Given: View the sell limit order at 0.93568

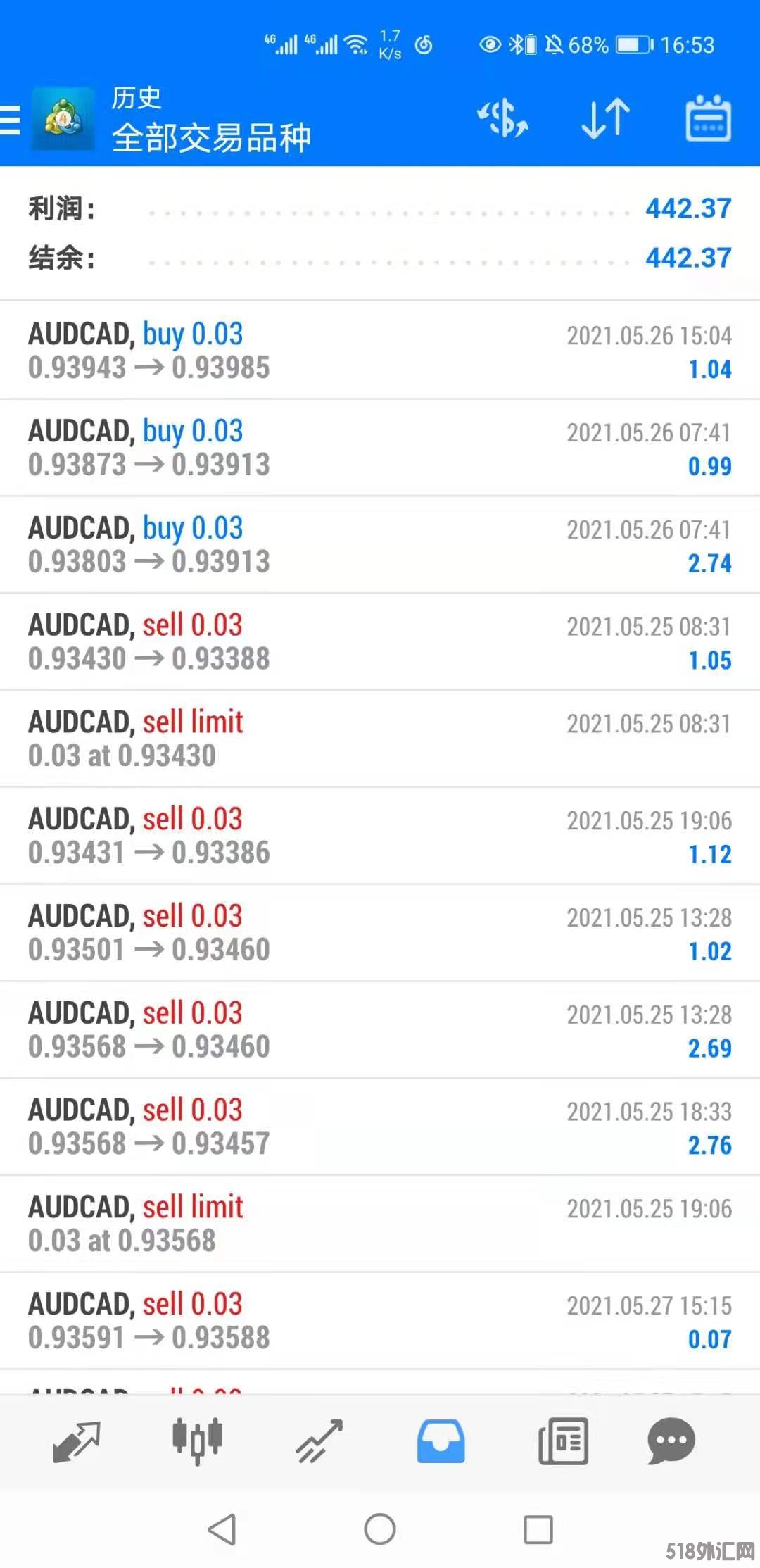Looking at the screenshot, I should click(x=380, y=1224).
